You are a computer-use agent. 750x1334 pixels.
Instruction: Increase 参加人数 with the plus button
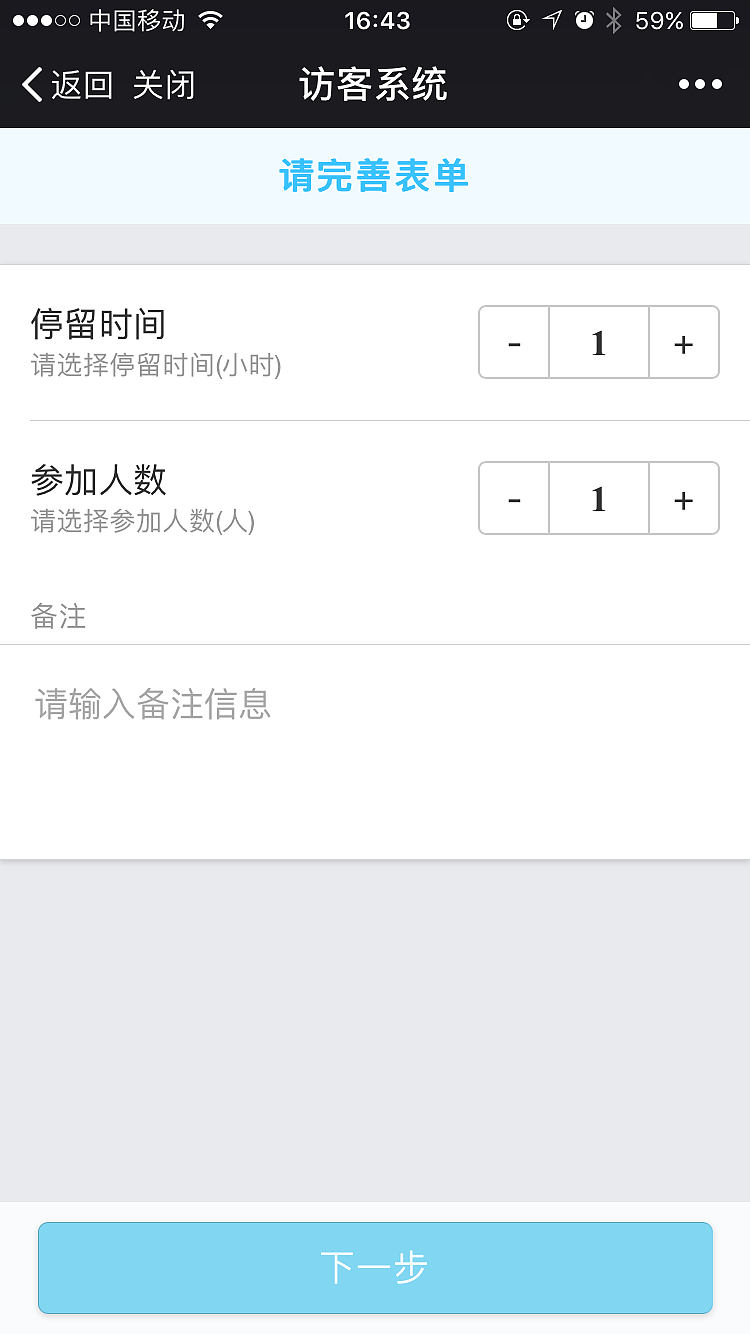click(683, 498)
